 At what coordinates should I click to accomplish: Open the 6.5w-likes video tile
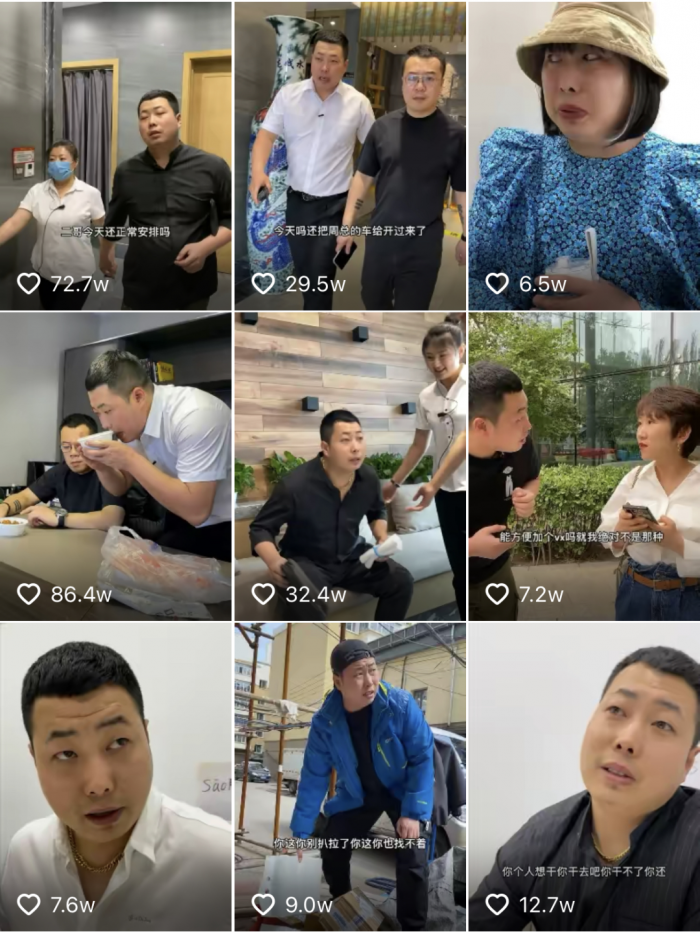[584, 155]
